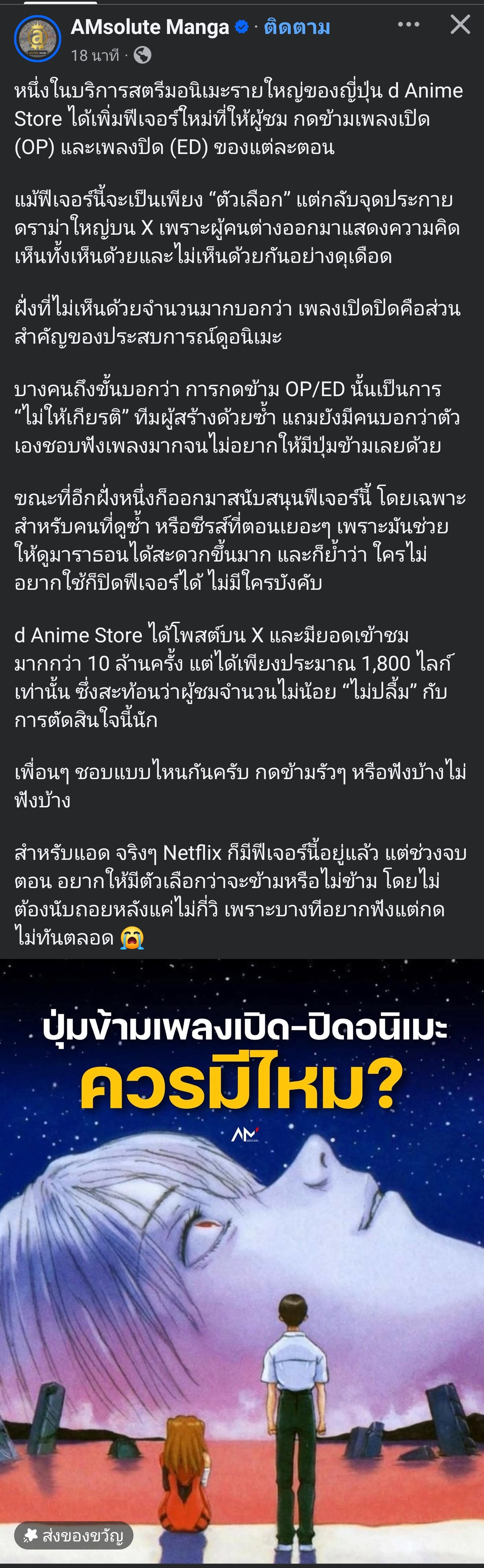Open the AMsolute Manga page name
The width and height of the screenshot is (484, 1568).
[x=150, y=27]
